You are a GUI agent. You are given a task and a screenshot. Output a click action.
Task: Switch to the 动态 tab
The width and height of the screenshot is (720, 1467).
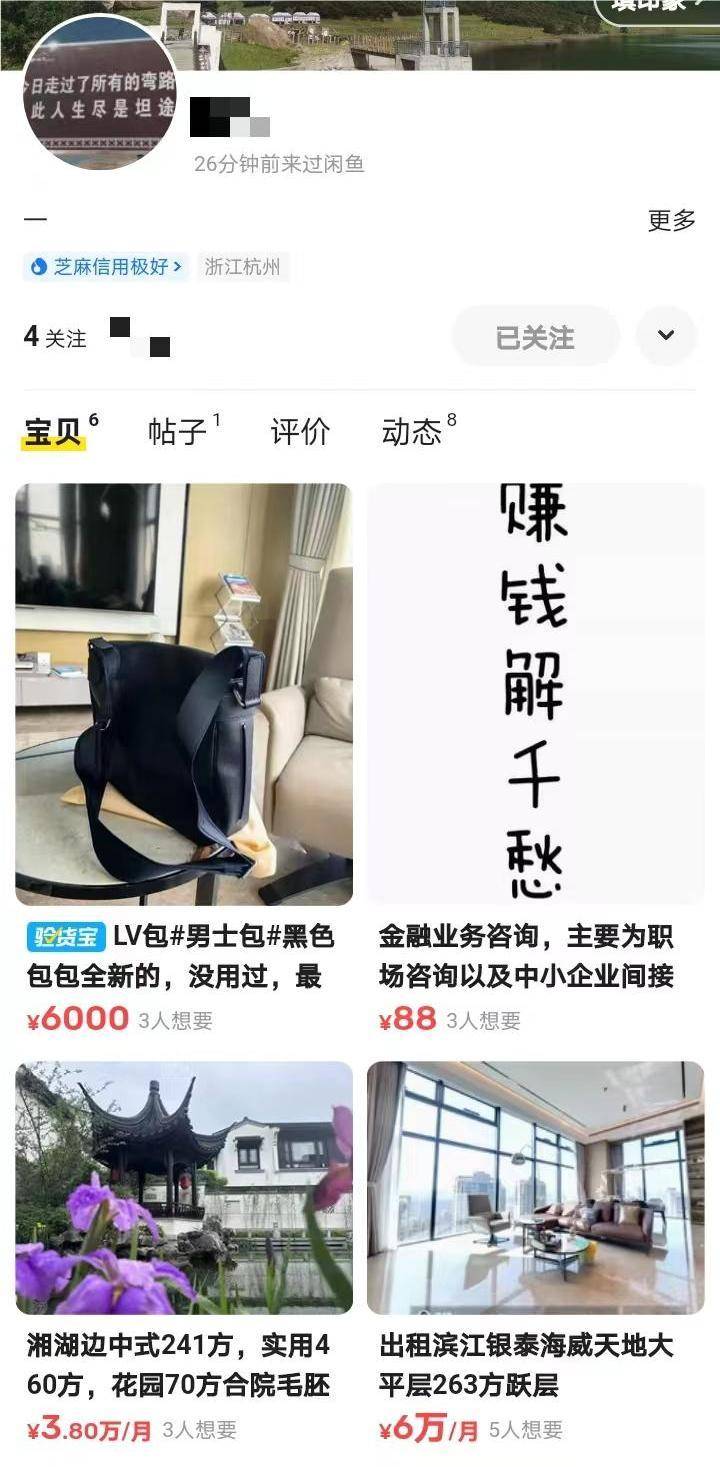(412, 432)
